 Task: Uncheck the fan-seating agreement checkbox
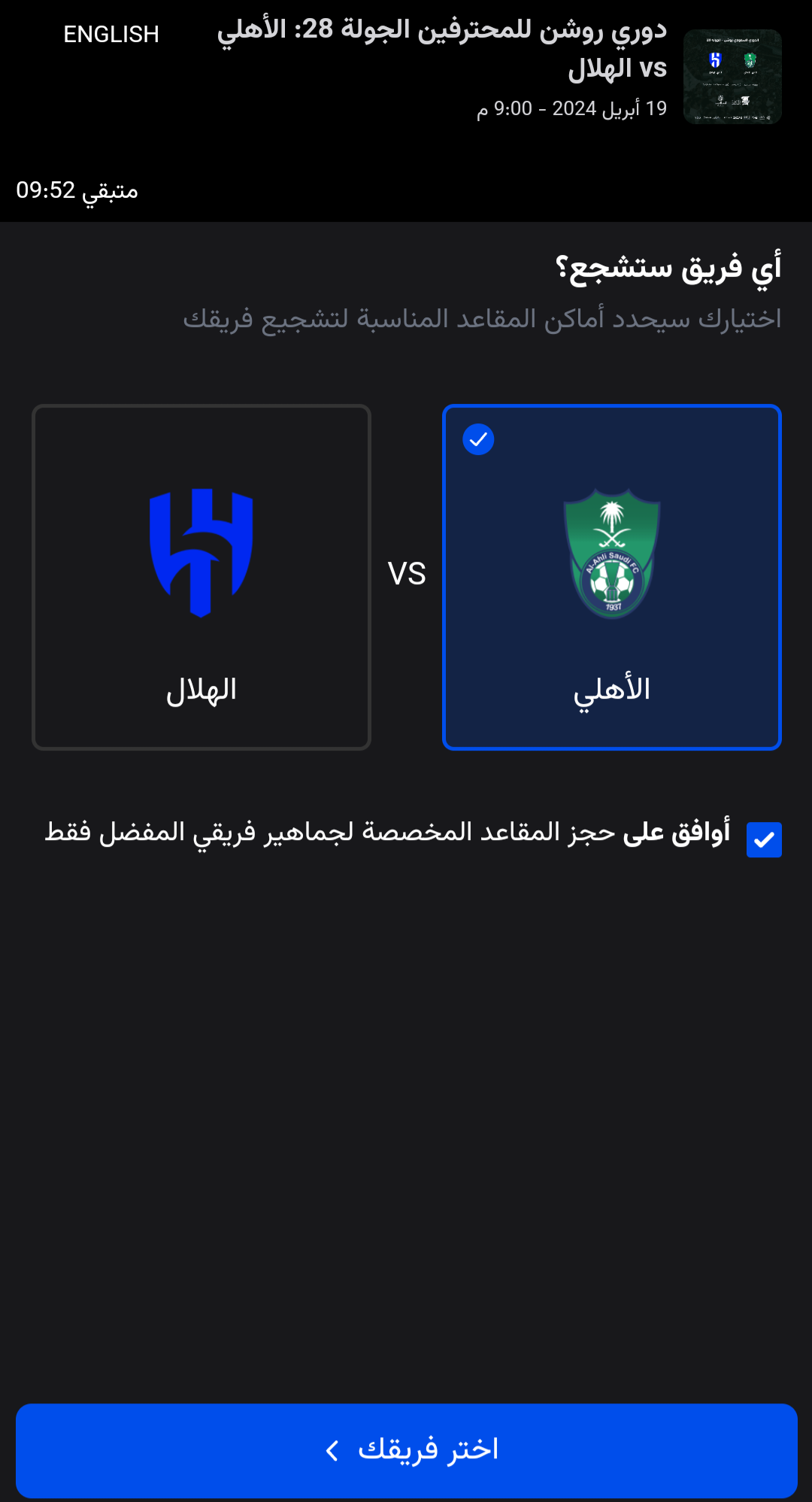764,839
